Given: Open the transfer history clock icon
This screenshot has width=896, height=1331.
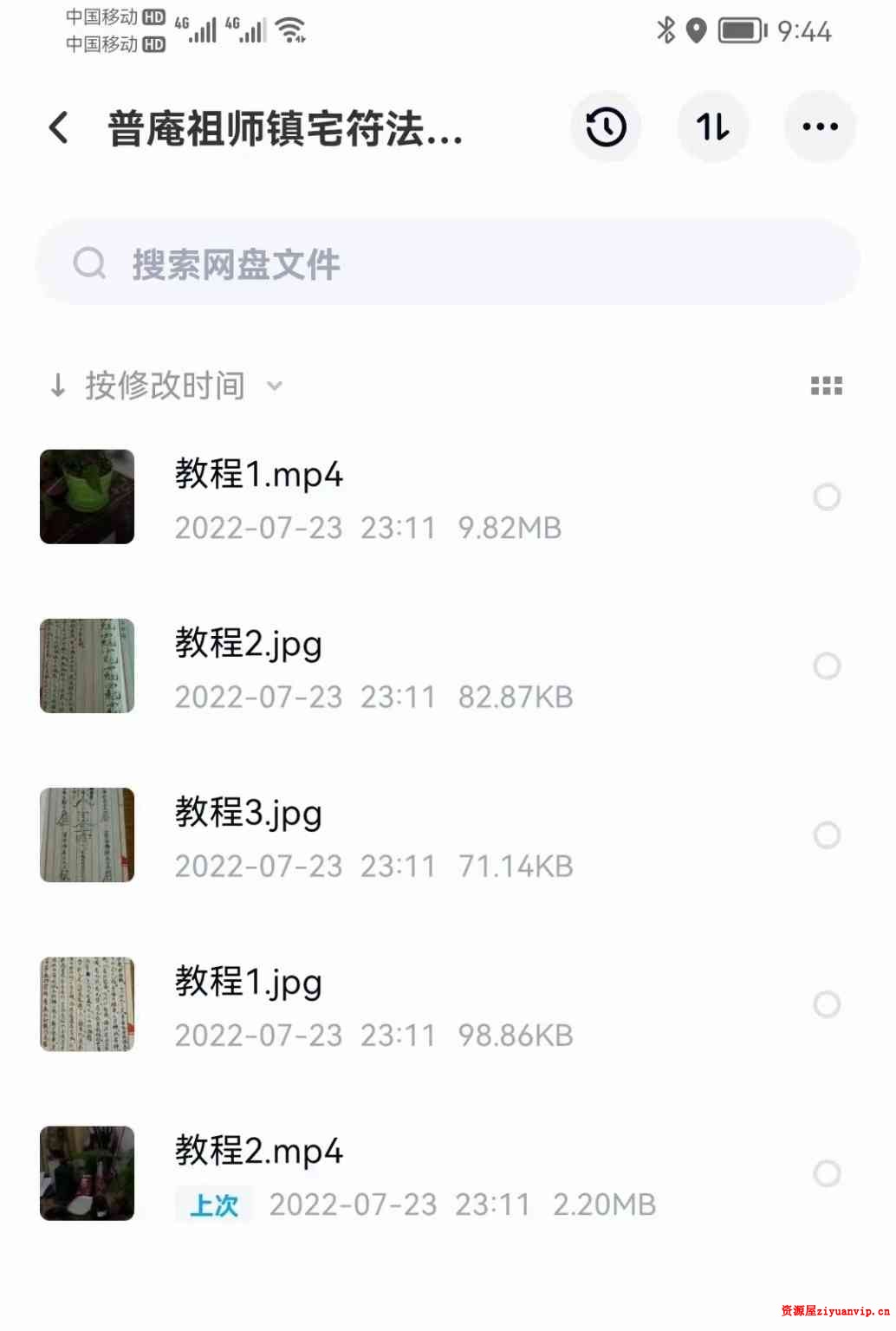Looking at the screenshot, I should click(x=606, y=127).
